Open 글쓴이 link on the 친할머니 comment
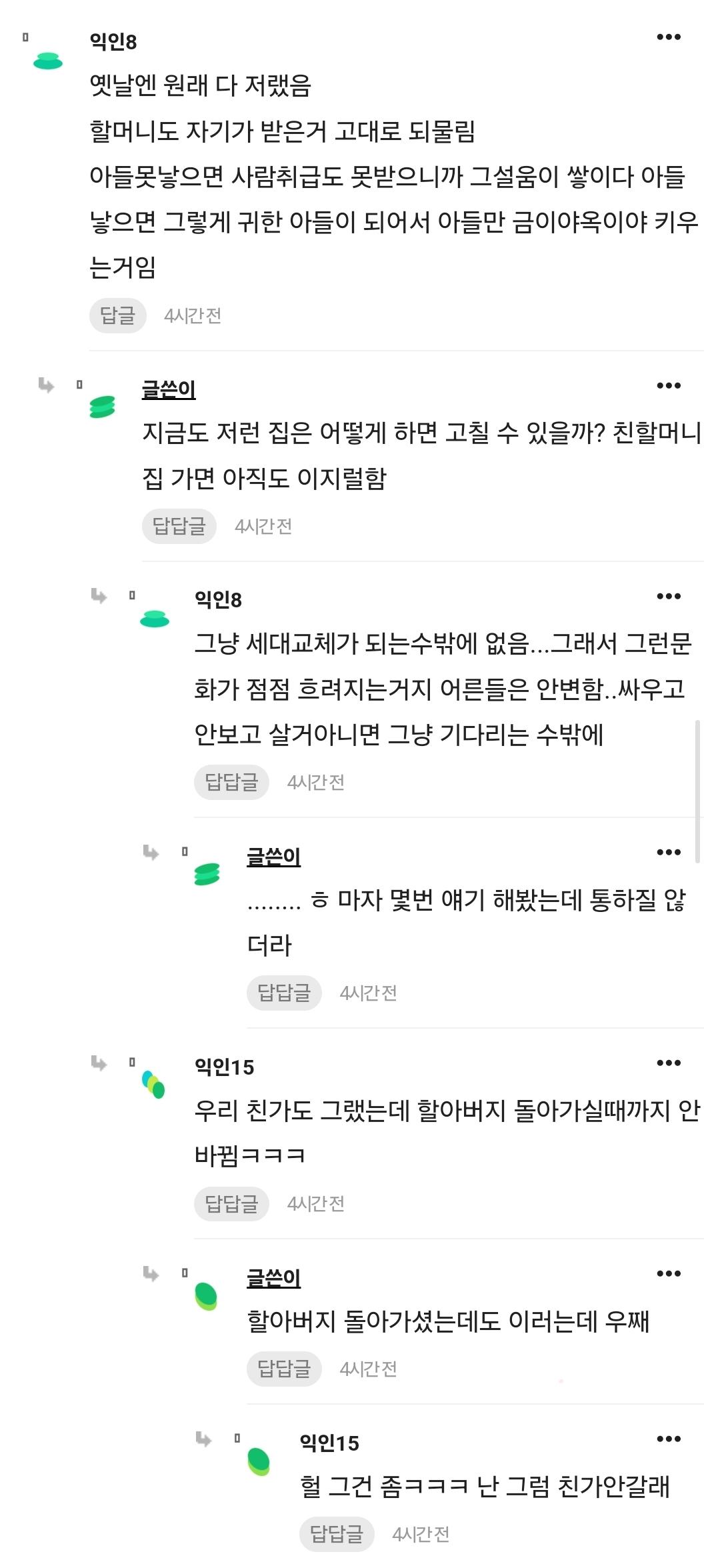The image size is (720, 1568). click(x=169, y=389)
